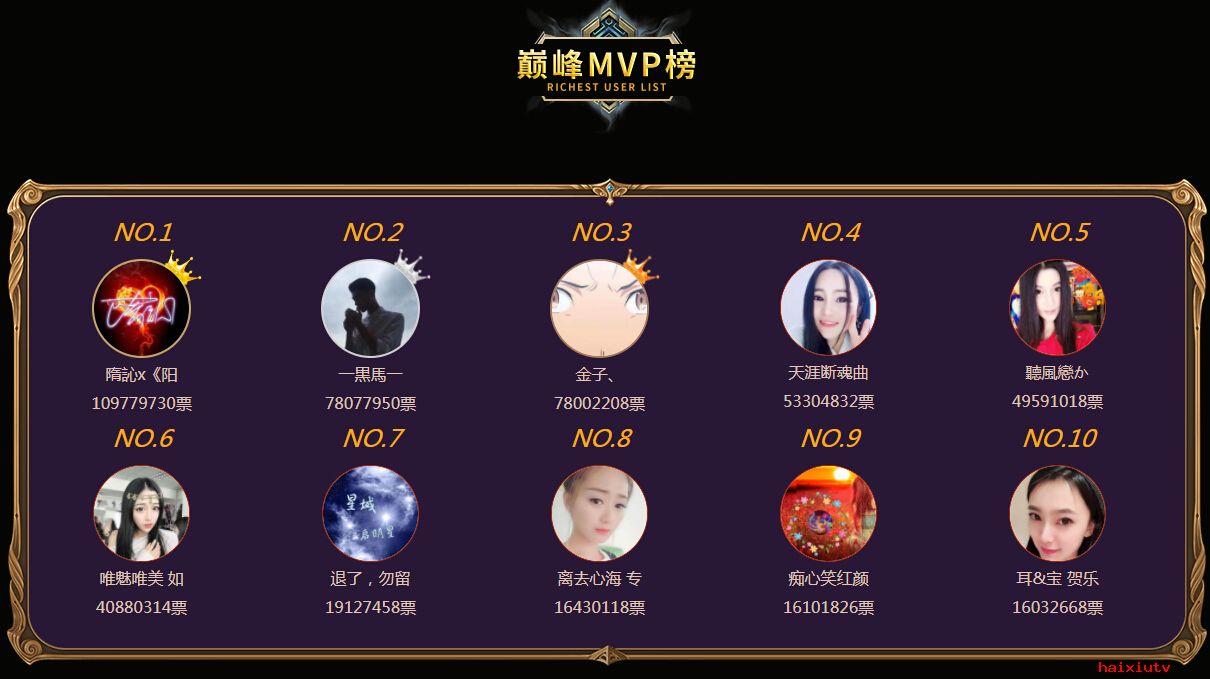The width and height of the screenshot is (1210, 679).
Task: Select 天涯断魂曲's profile picture
Action: 828,307
